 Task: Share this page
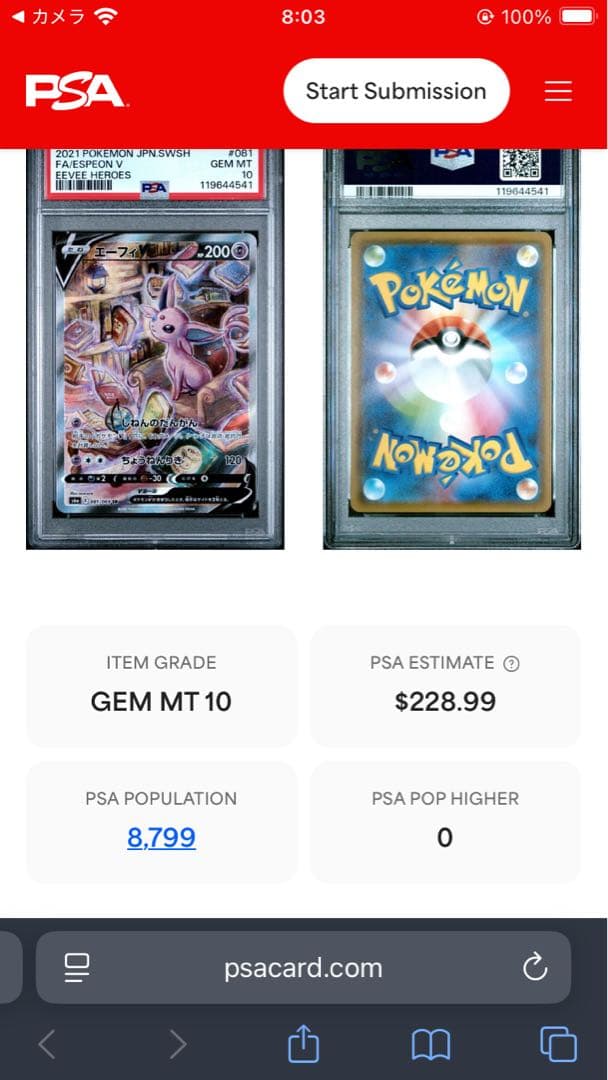pyautogui.click(x=303, y=1045)
